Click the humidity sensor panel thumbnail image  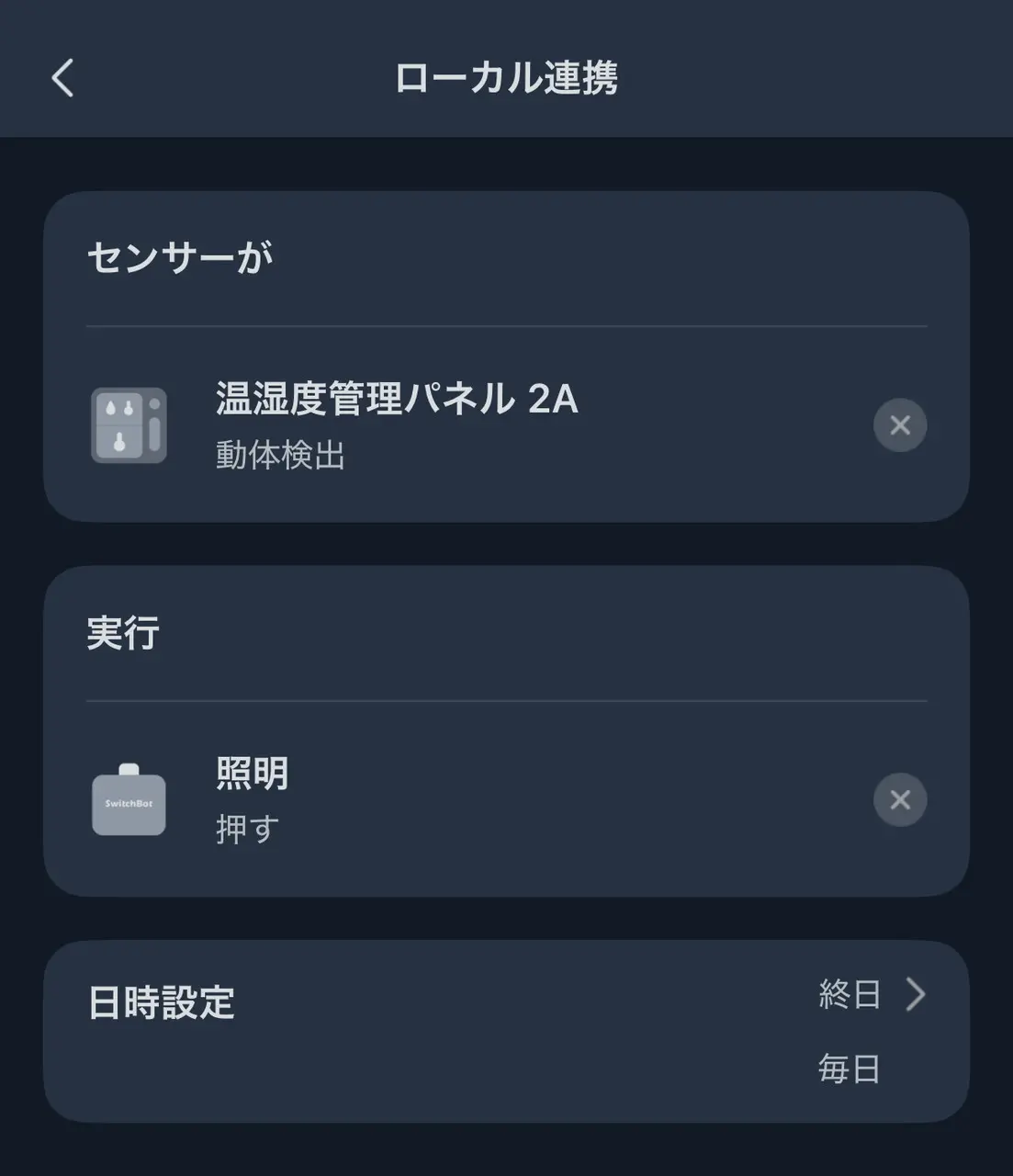[129, 425]
